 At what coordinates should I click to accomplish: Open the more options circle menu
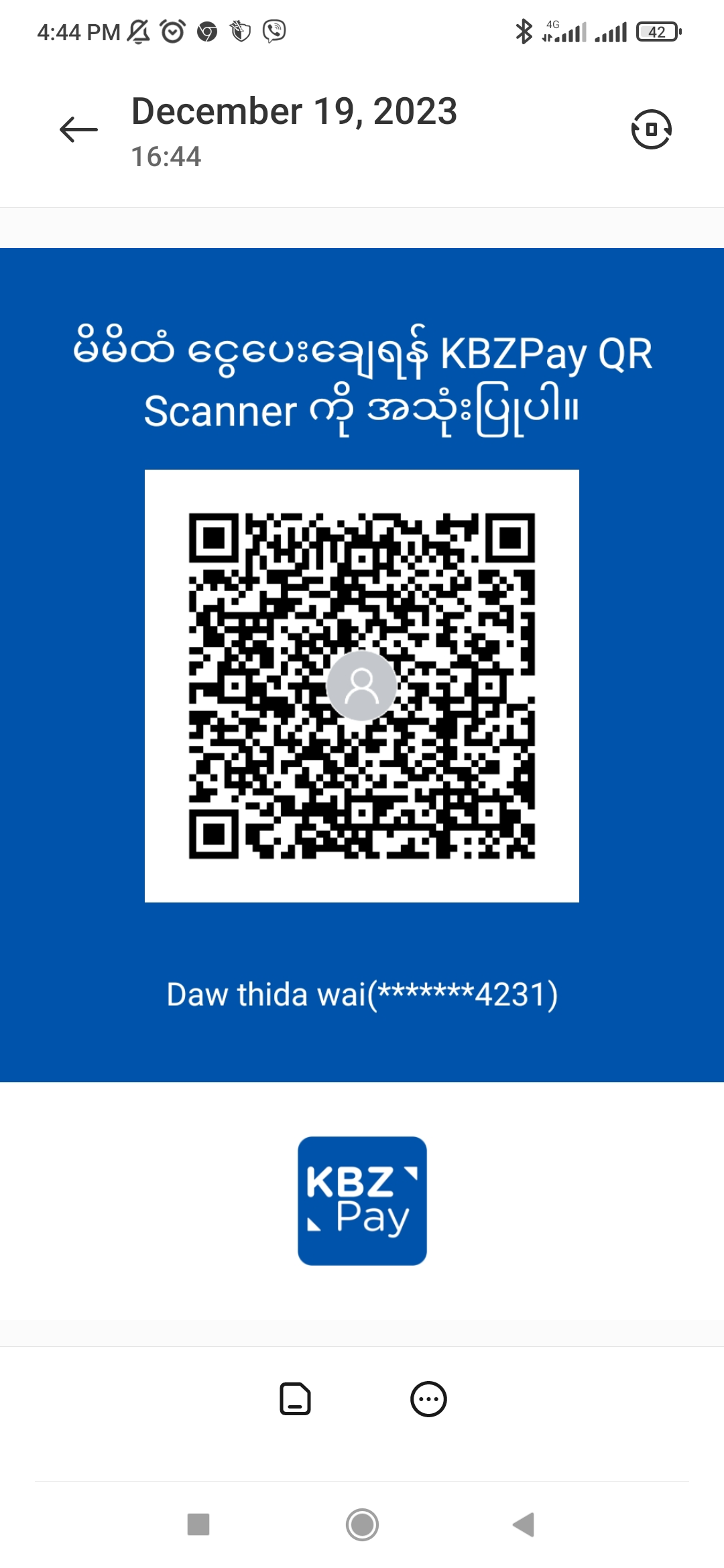pos(428,1399)
